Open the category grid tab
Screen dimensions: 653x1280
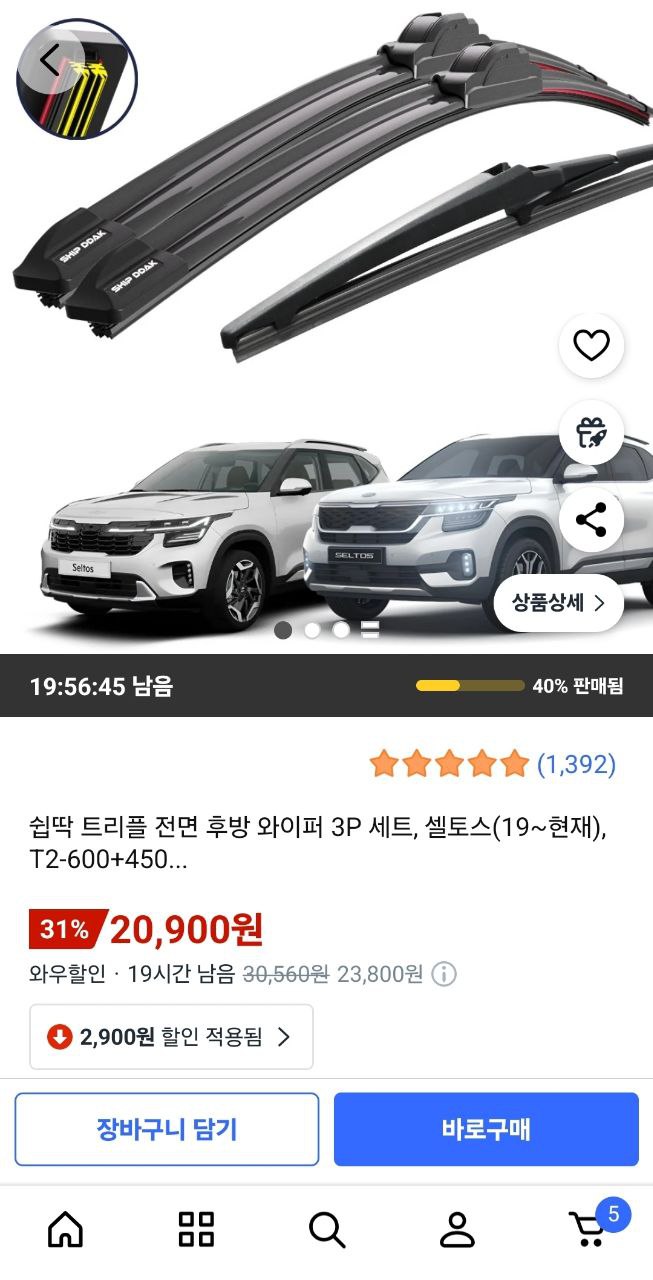(196, 1229)
